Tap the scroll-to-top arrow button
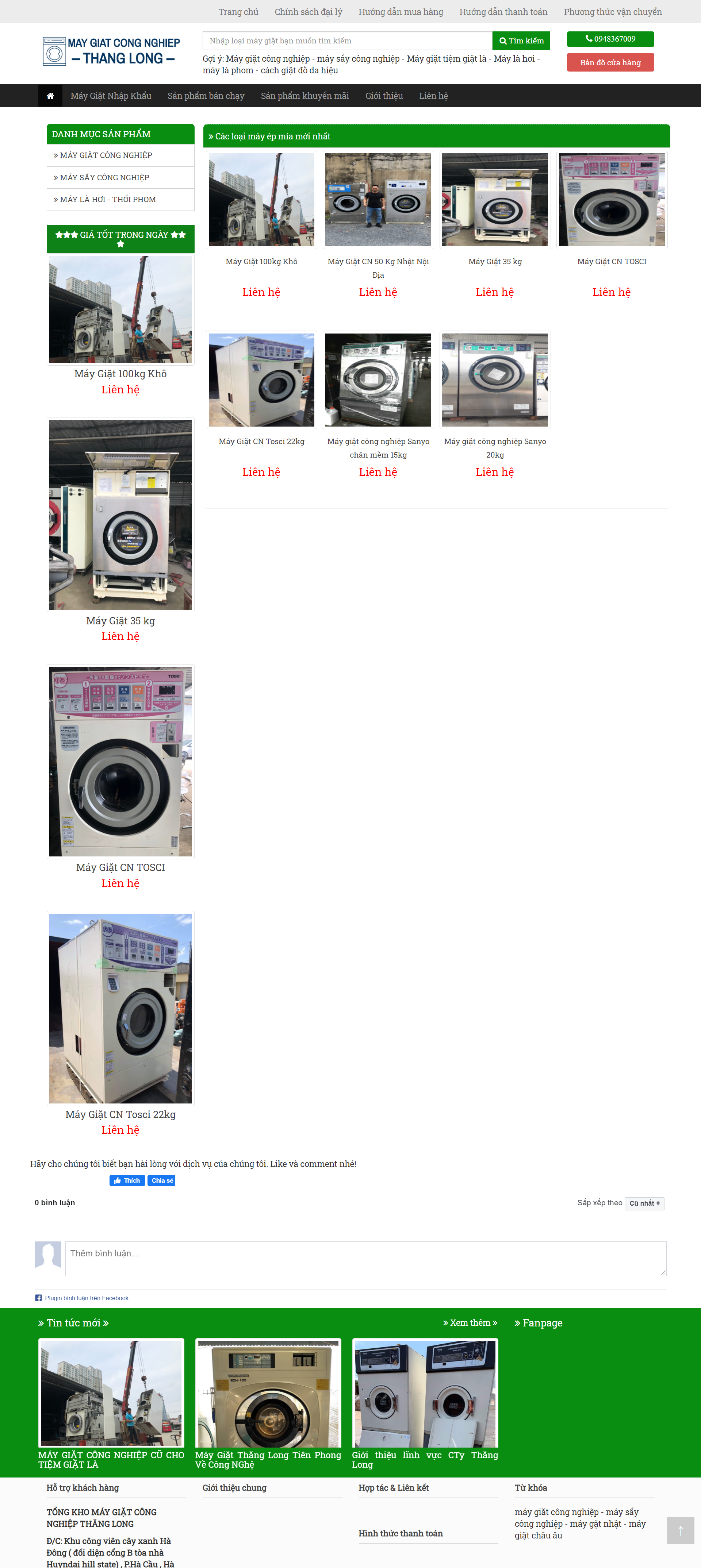The height and width of the screenshot is (1568, 701). tap(680, 1530)
